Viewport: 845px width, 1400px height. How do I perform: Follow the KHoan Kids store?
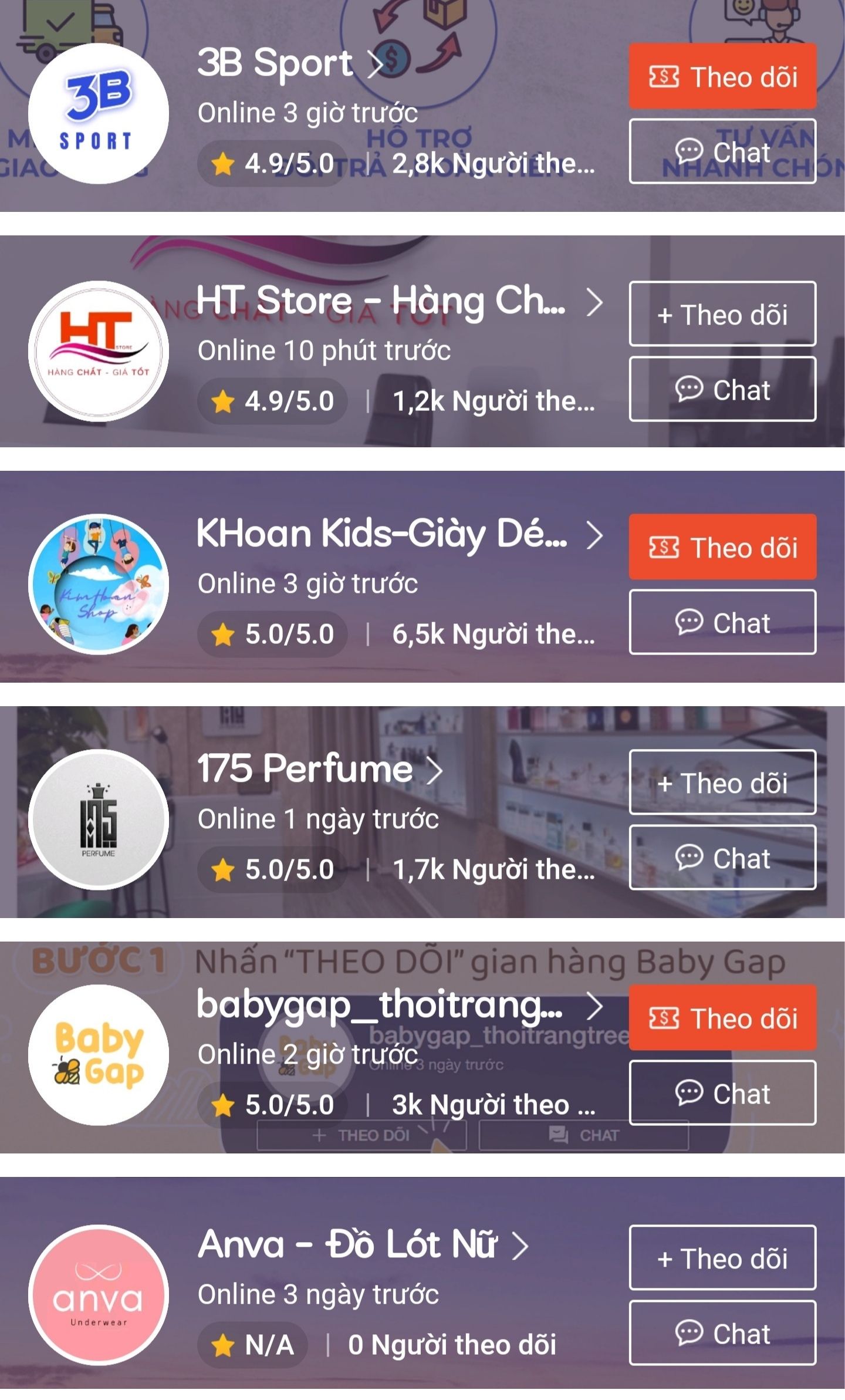(722, 547)
